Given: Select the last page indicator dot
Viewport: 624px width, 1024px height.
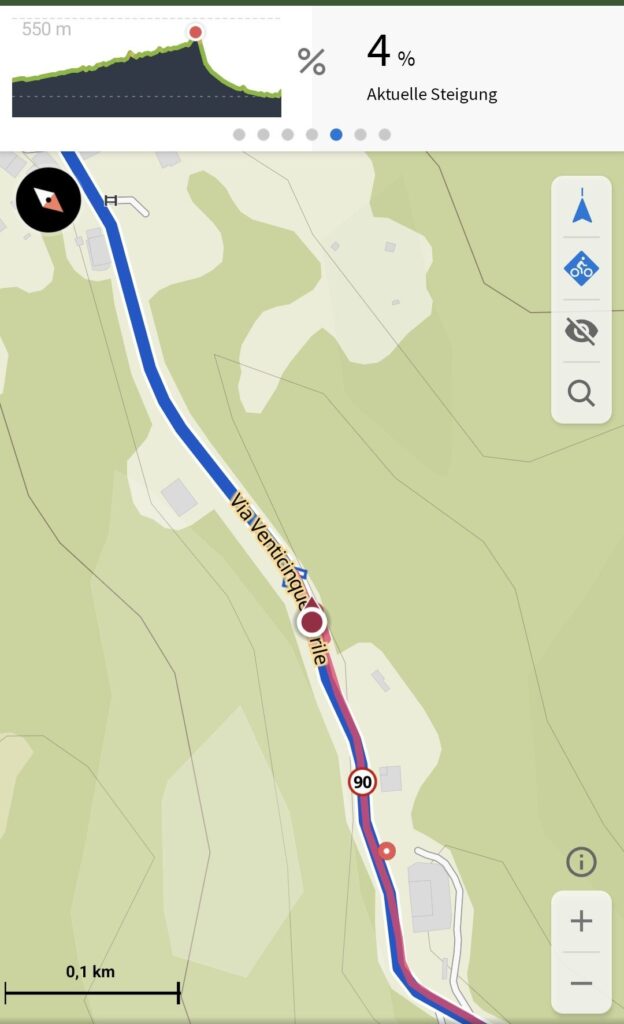Looking at the screenshot, I should tap(385, 134).
